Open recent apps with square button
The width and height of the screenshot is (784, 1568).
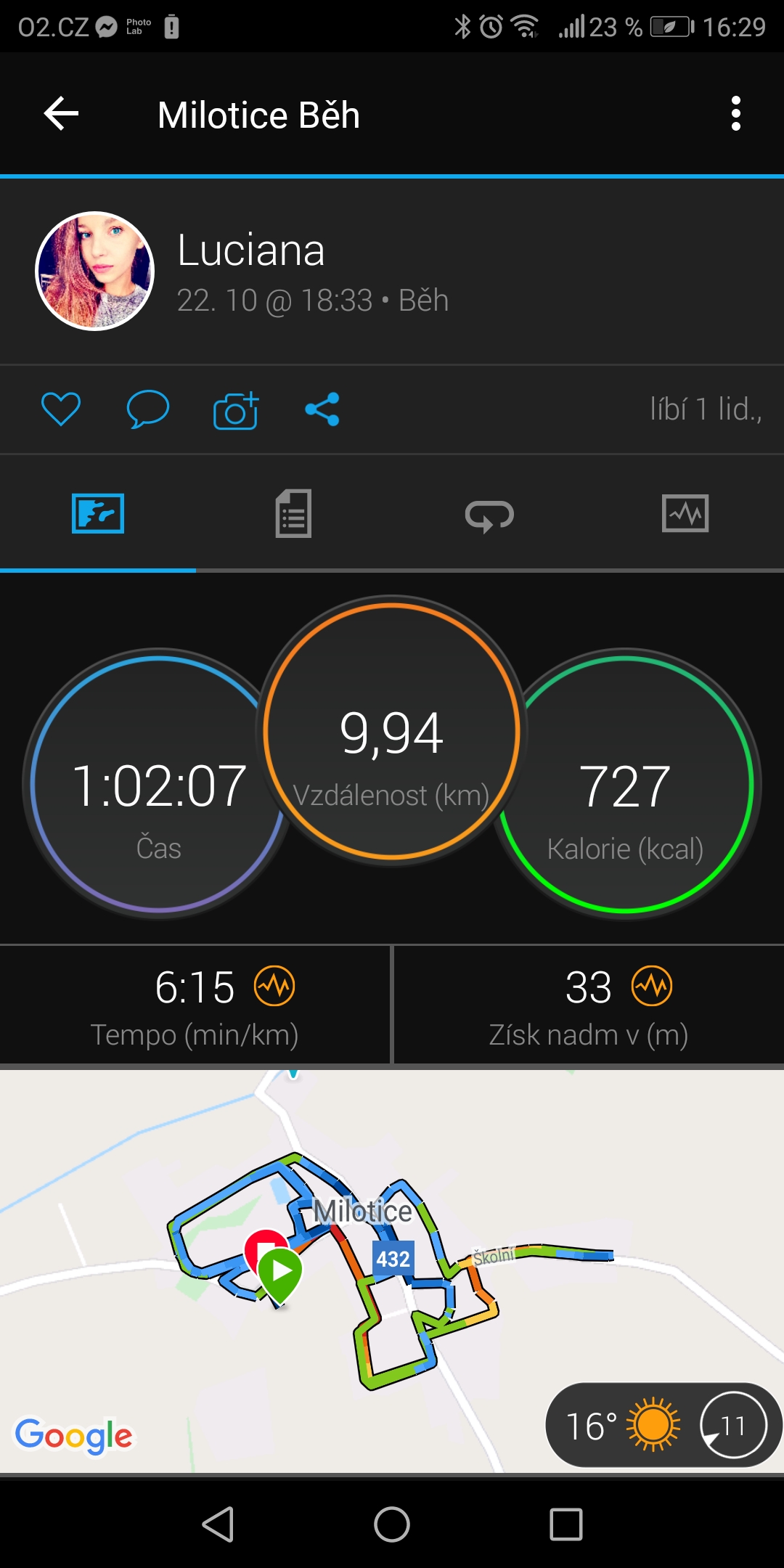(x=566, y=1524)
